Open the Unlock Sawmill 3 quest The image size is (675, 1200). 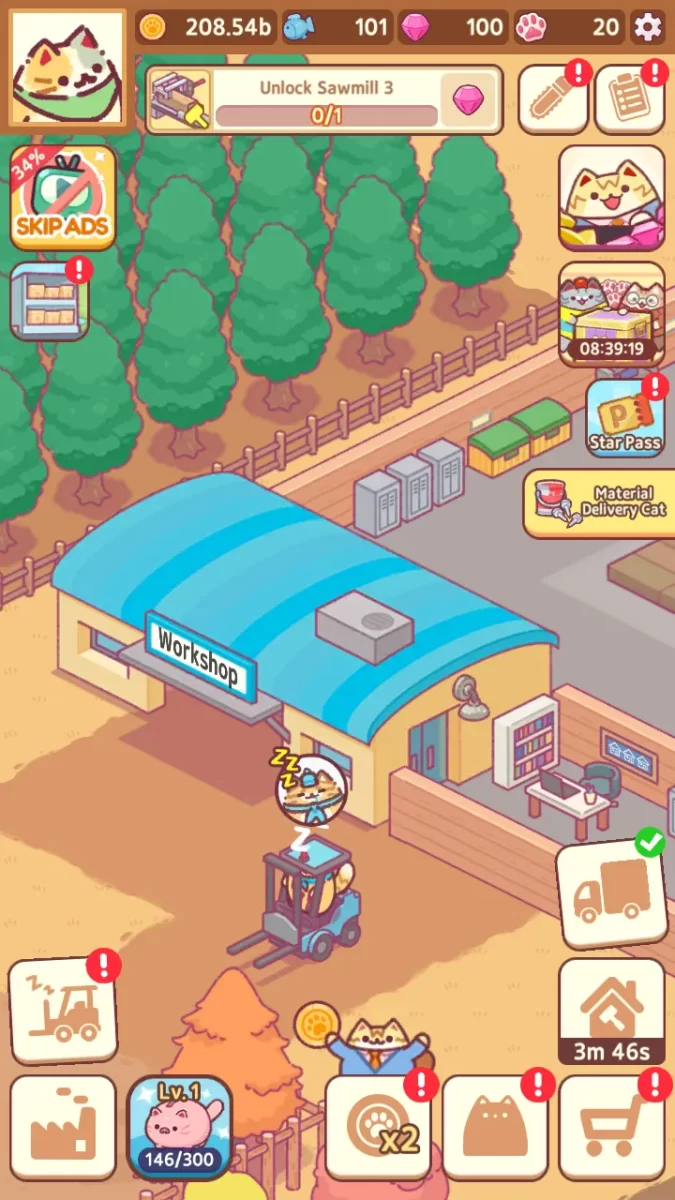324,100
